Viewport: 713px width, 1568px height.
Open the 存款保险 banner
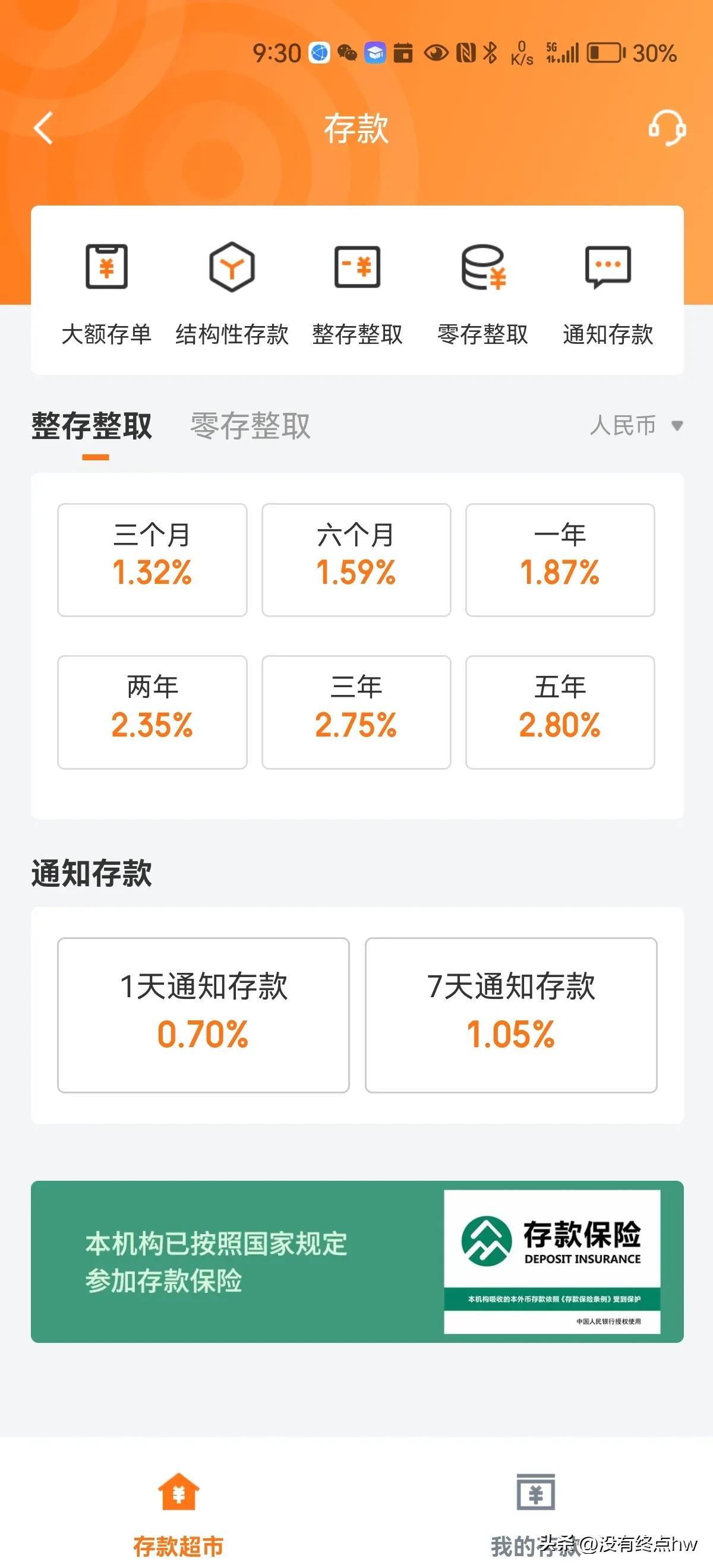point(358,1262)
